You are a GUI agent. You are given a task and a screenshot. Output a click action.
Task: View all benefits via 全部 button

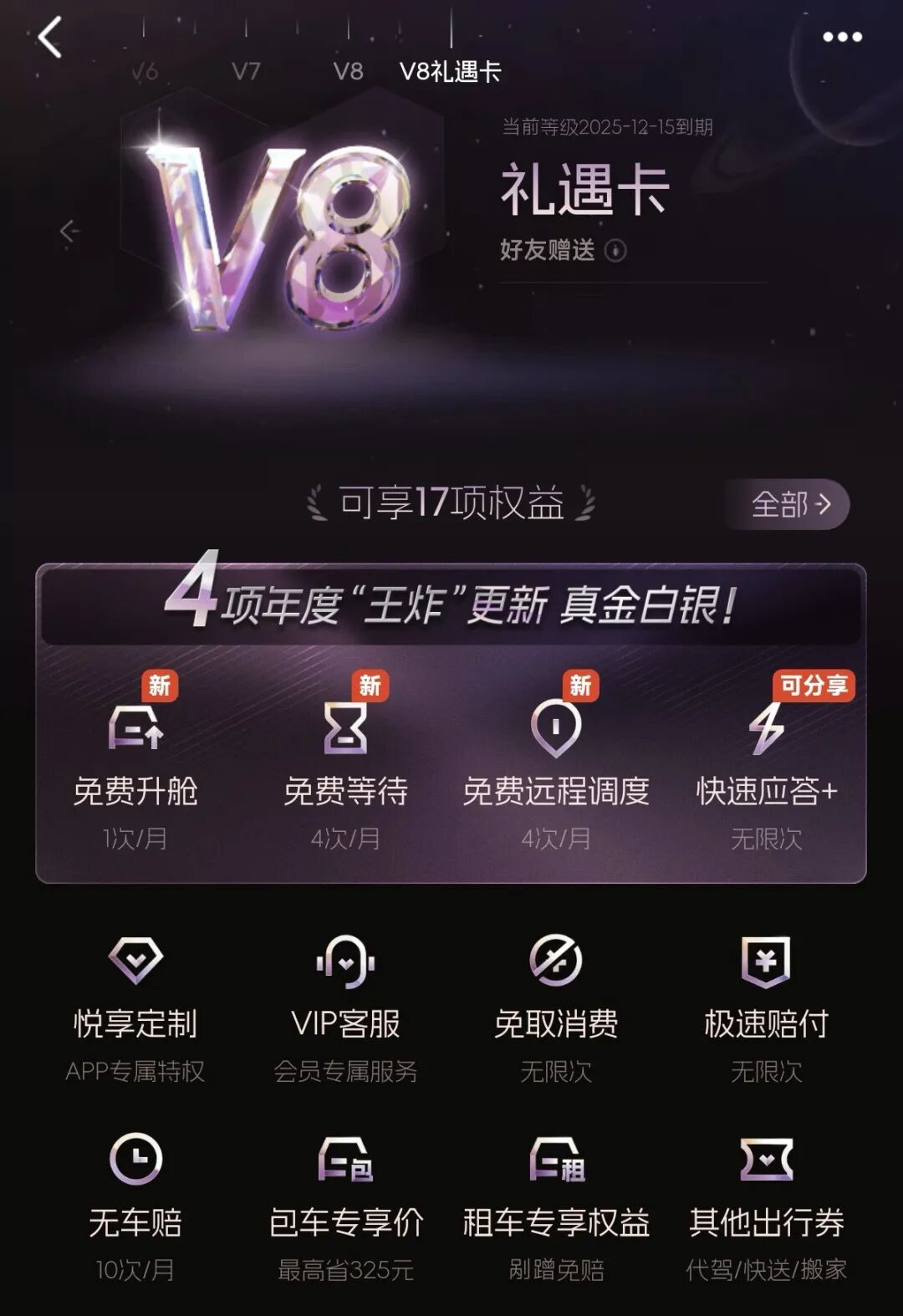point(789,504)
